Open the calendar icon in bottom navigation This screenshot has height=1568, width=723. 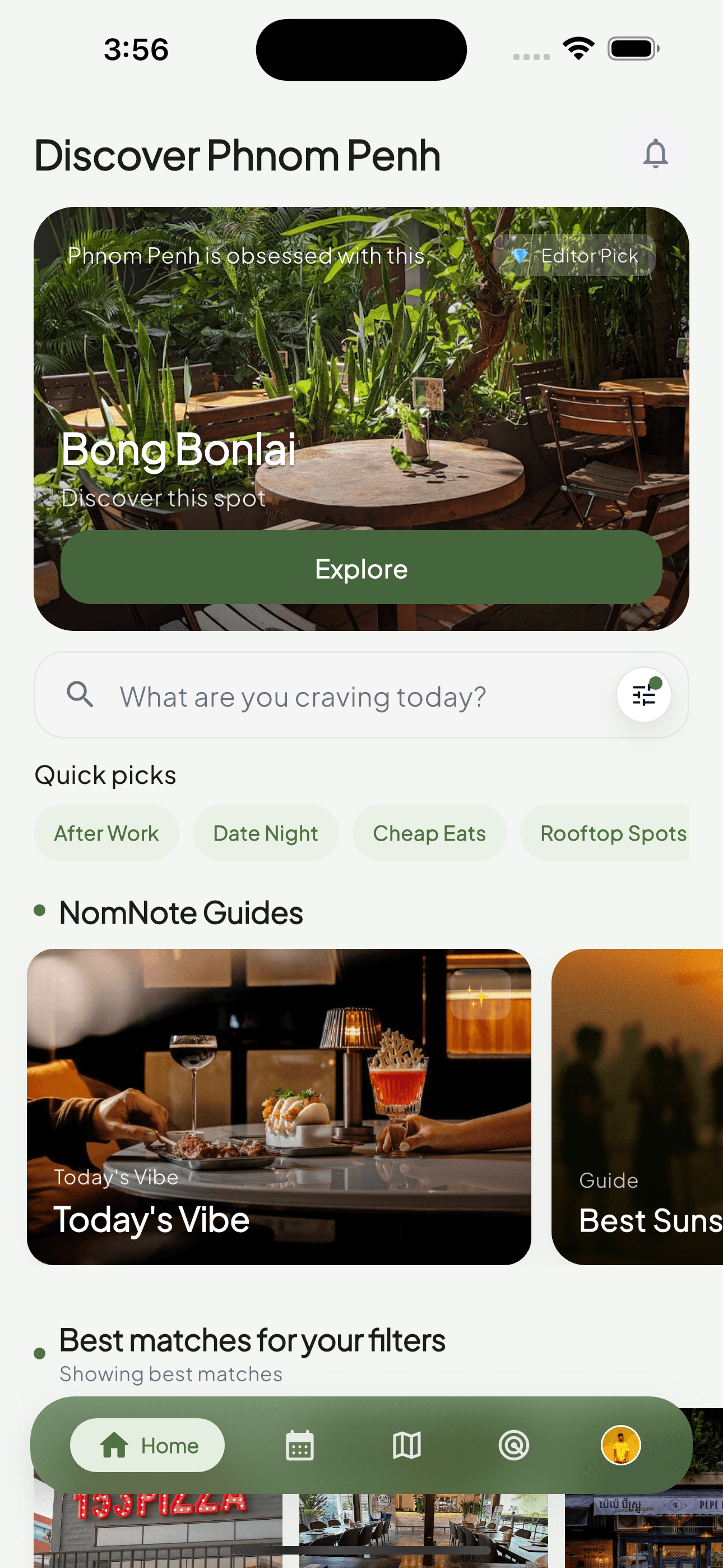coord(299,1446)
